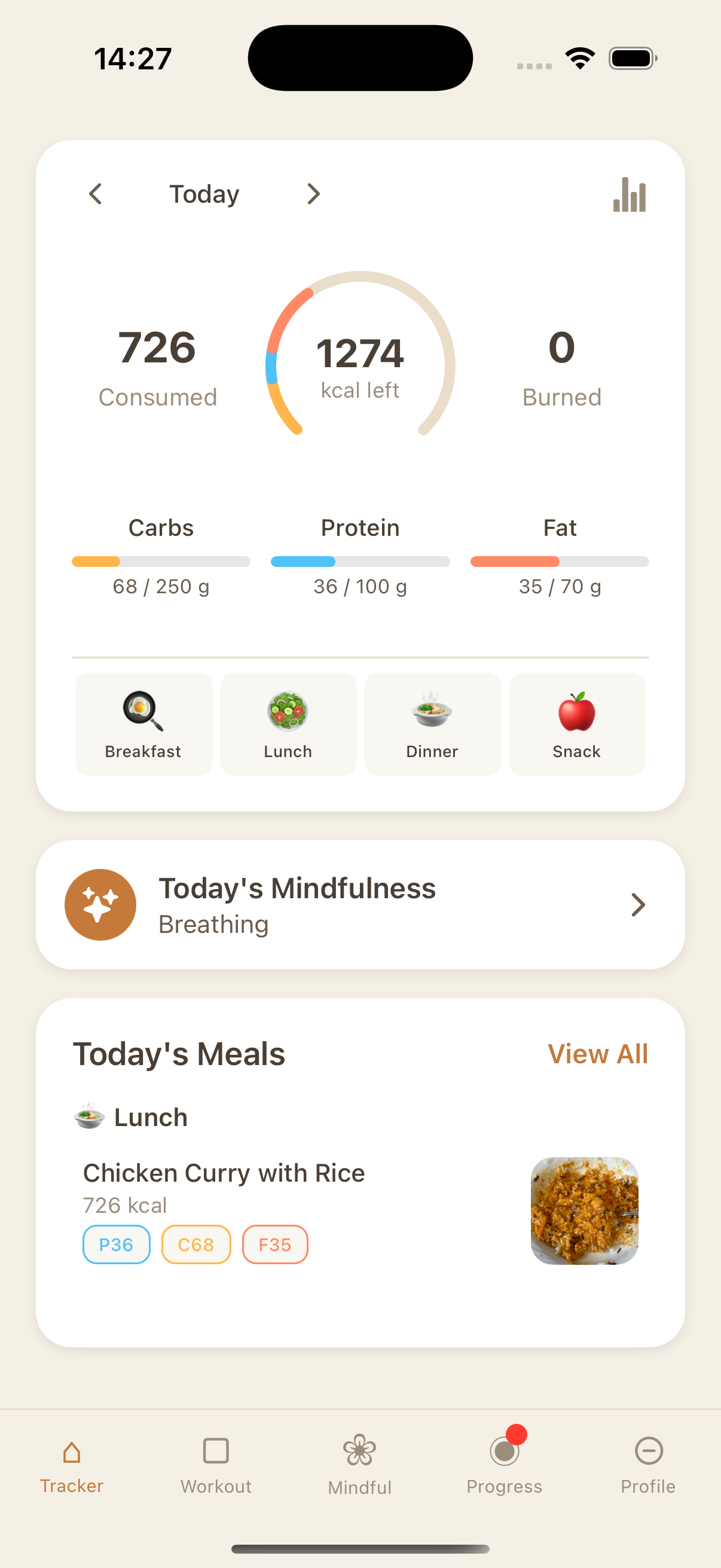Select the P36 protein badge
Viewport: 721px width, 1568px height.
[x=116, y=1244]
